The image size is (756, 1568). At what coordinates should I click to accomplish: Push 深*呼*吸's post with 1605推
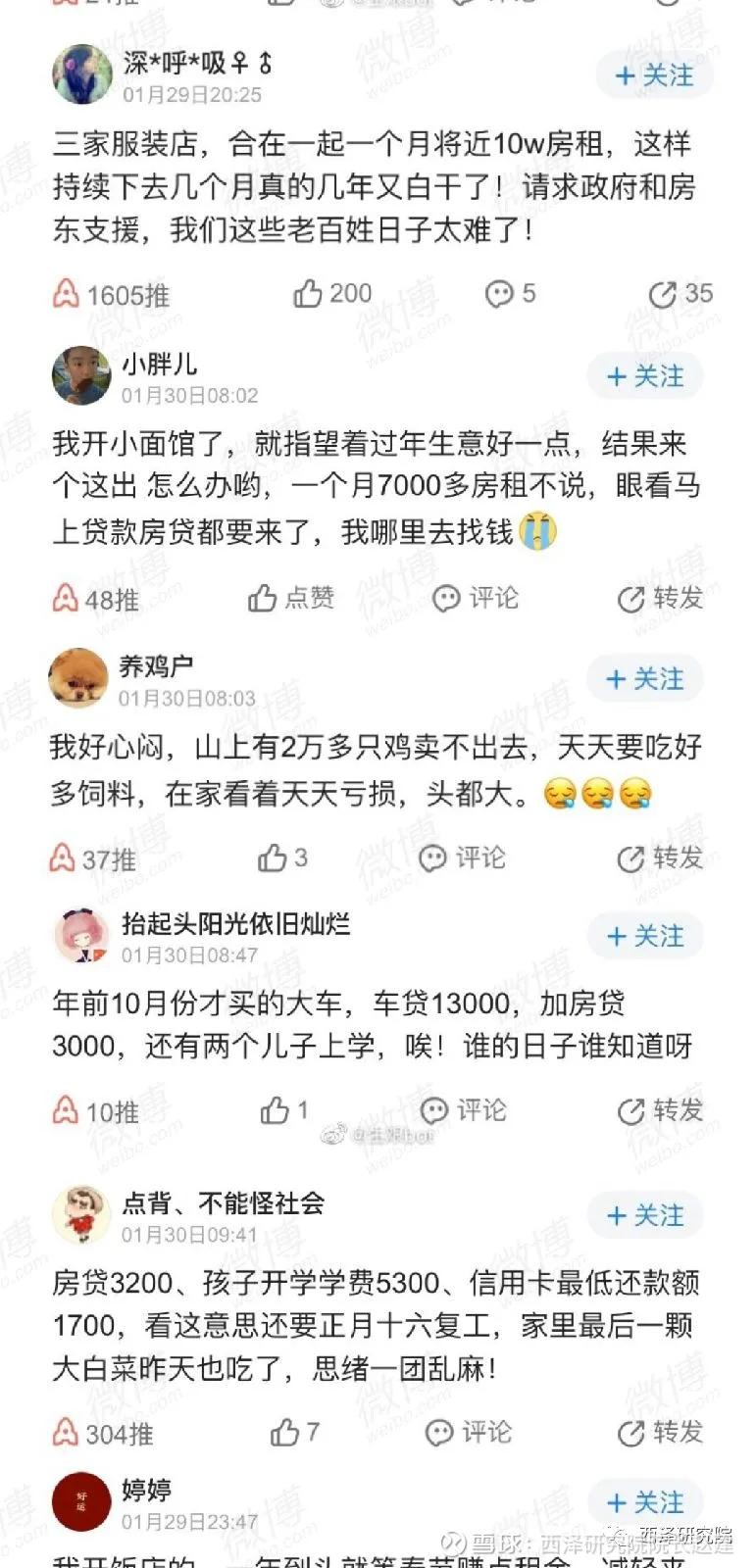click(x=111, y=294)
